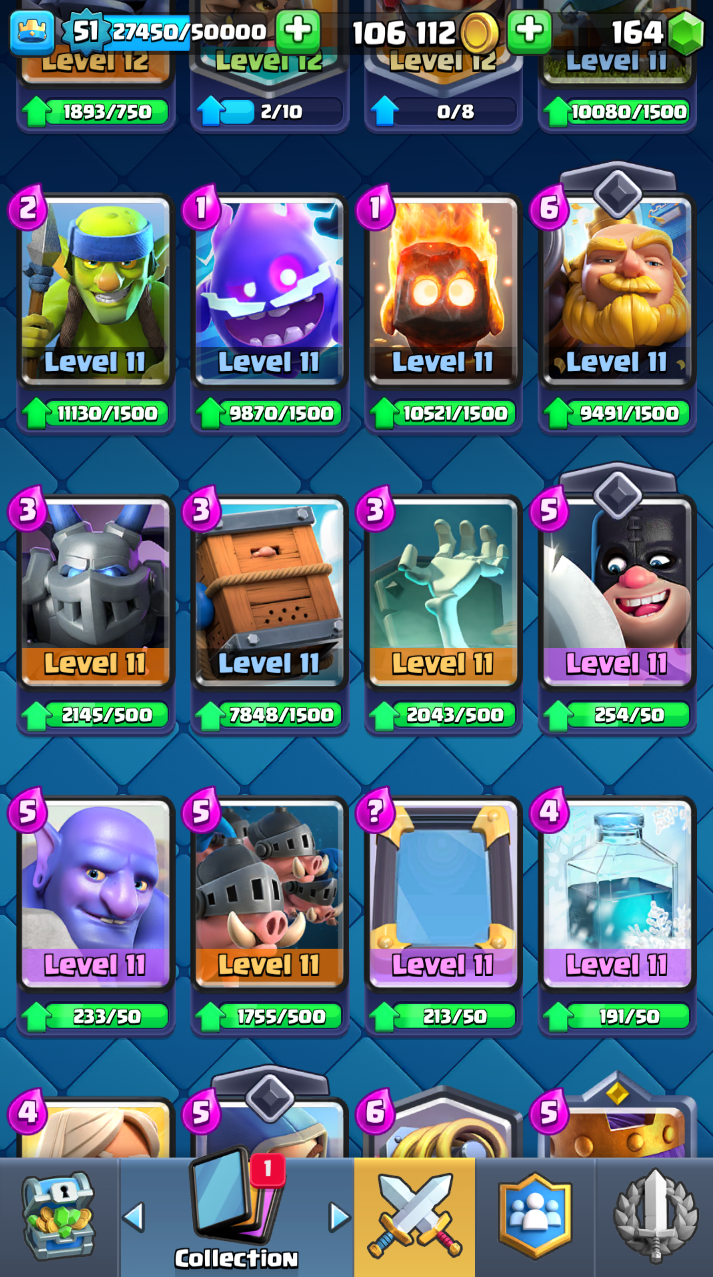
Task: Open the player level profile badge
Action: pyautogui.click(x=86, y=32)
